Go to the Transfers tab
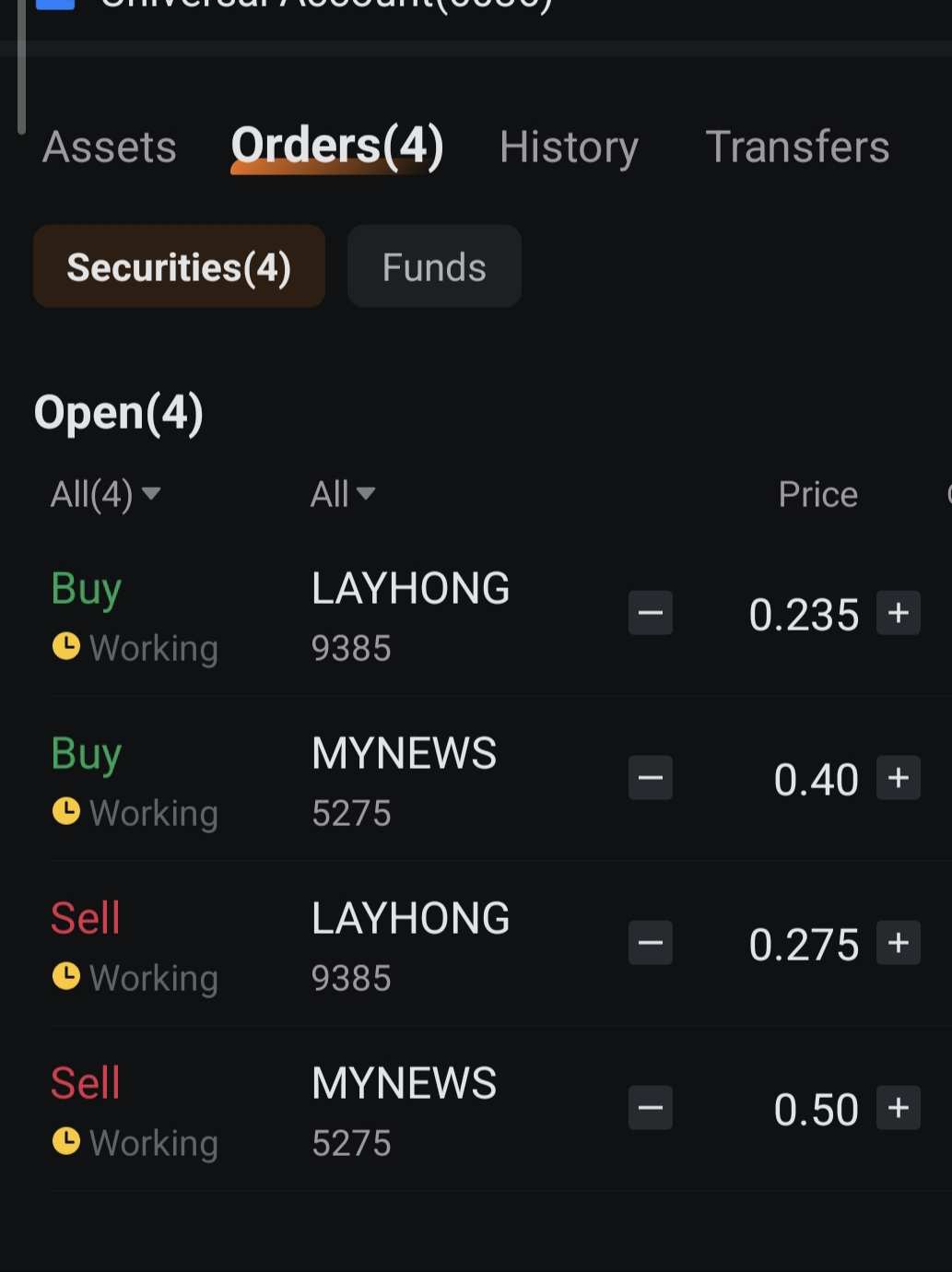 point(797,147)
